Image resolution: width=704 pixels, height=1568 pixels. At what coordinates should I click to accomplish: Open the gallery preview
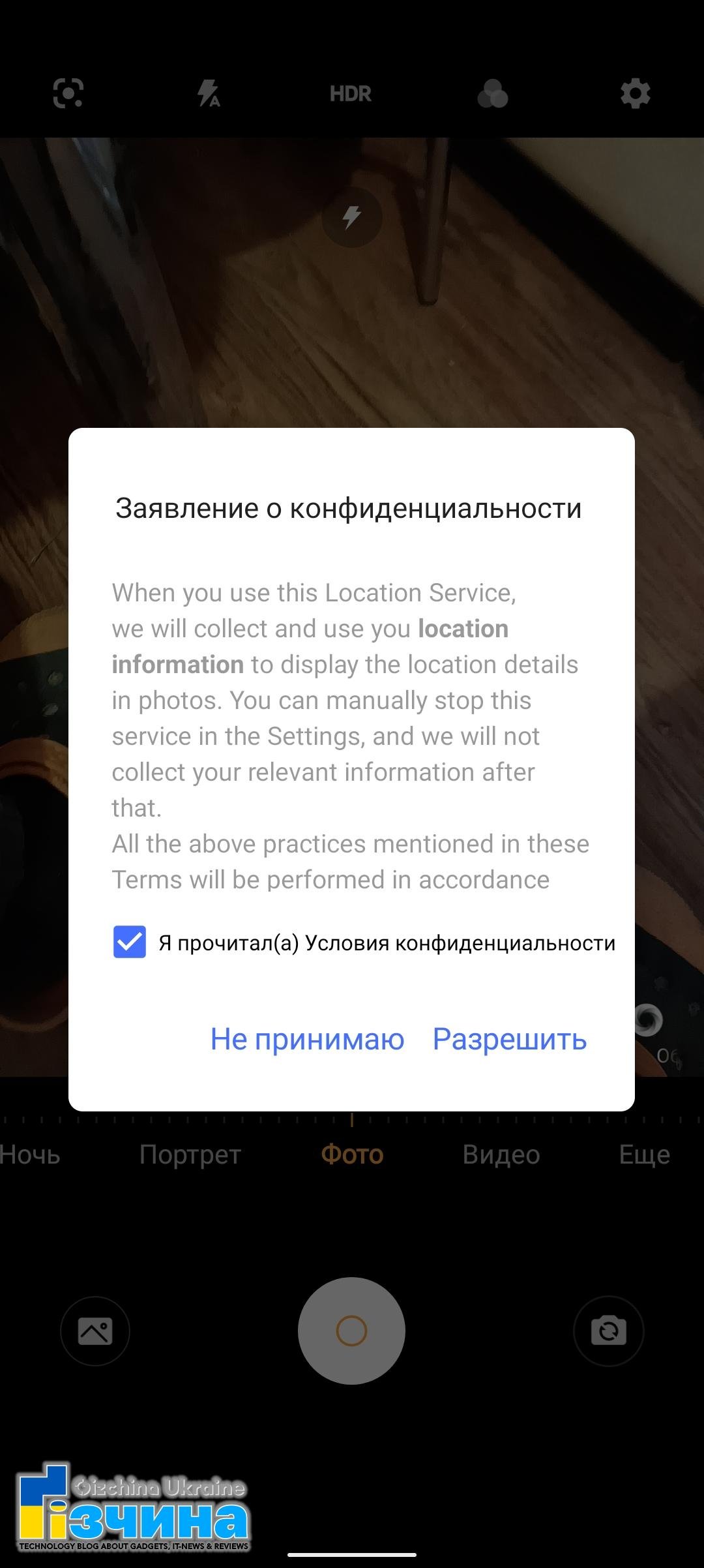95,1331
